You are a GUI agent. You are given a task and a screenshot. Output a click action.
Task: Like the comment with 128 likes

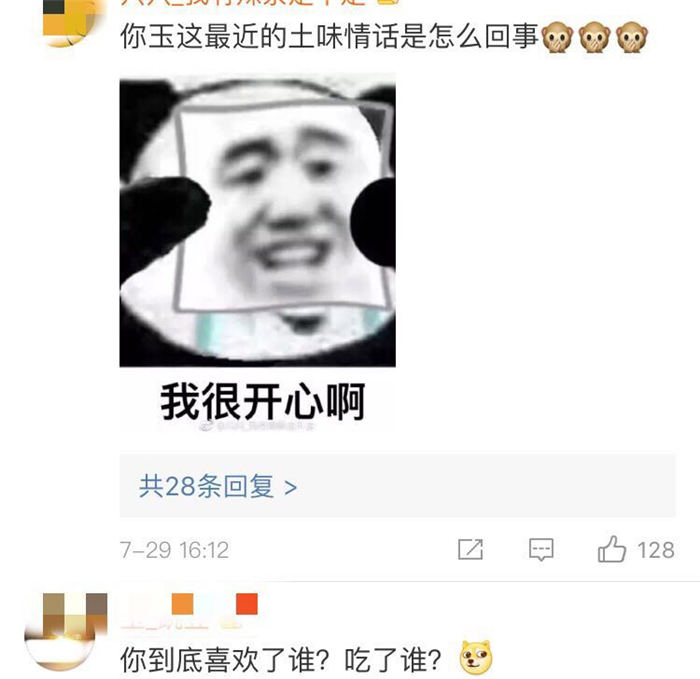(x=612, y=549)
